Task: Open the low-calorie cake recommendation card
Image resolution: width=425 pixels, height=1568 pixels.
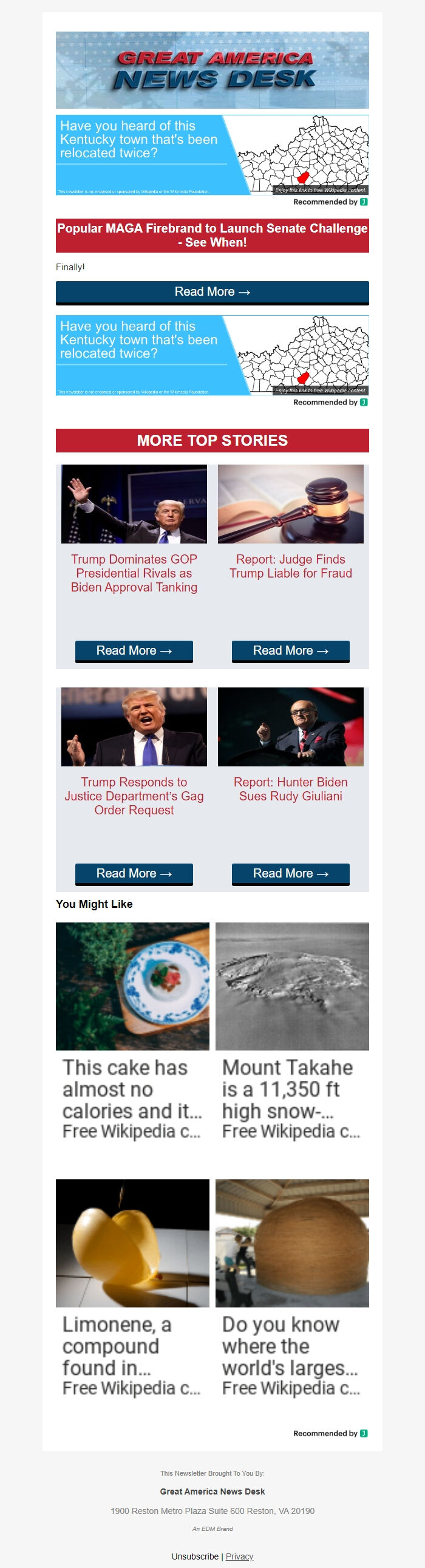Action: [132, 1029]
